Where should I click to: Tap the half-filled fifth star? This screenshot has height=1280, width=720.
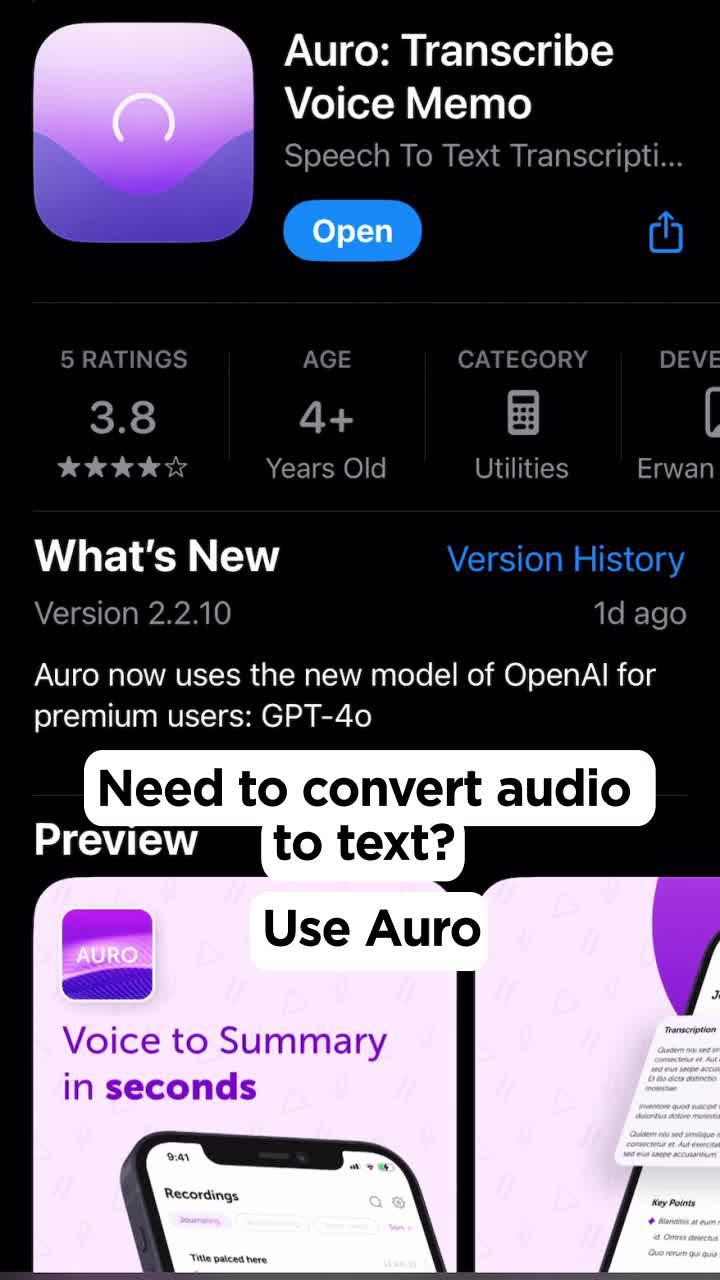pos(175,467)
